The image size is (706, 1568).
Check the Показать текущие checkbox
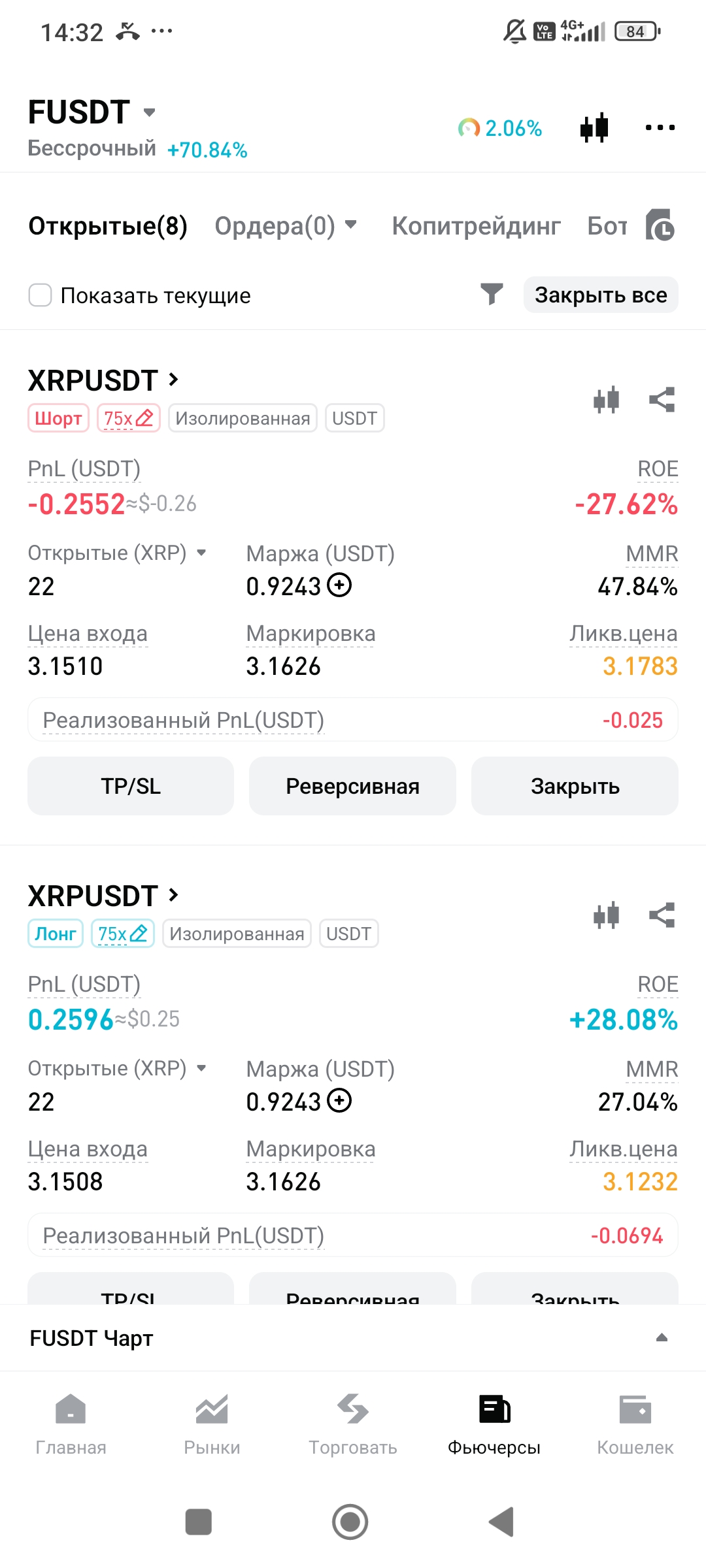click(41, 295)
